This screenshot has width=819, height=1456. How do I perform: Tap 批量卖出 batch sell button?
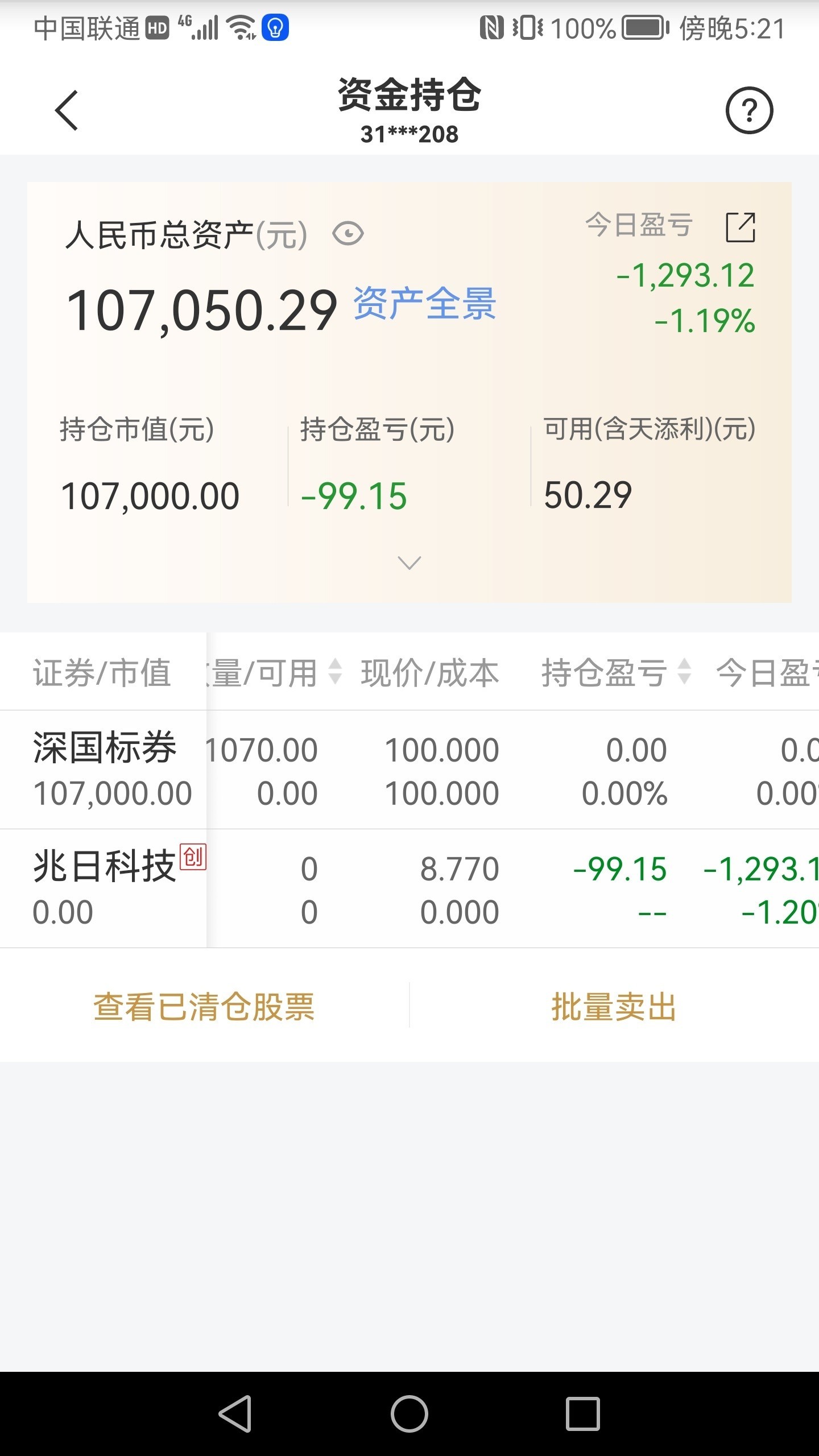614,1006
